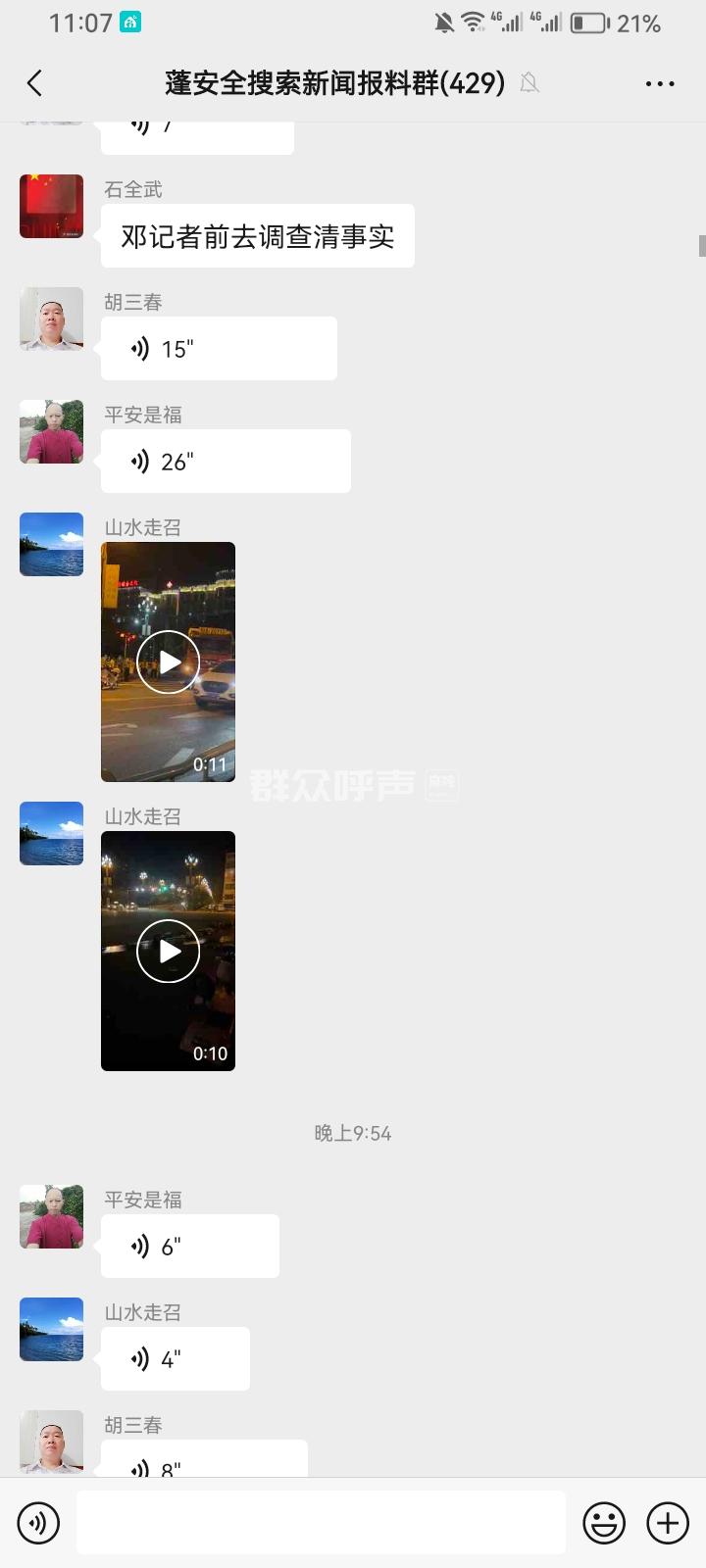Play the 0:11 video from 山水走召
The image size is (706, 1568).
coord(168,662)
